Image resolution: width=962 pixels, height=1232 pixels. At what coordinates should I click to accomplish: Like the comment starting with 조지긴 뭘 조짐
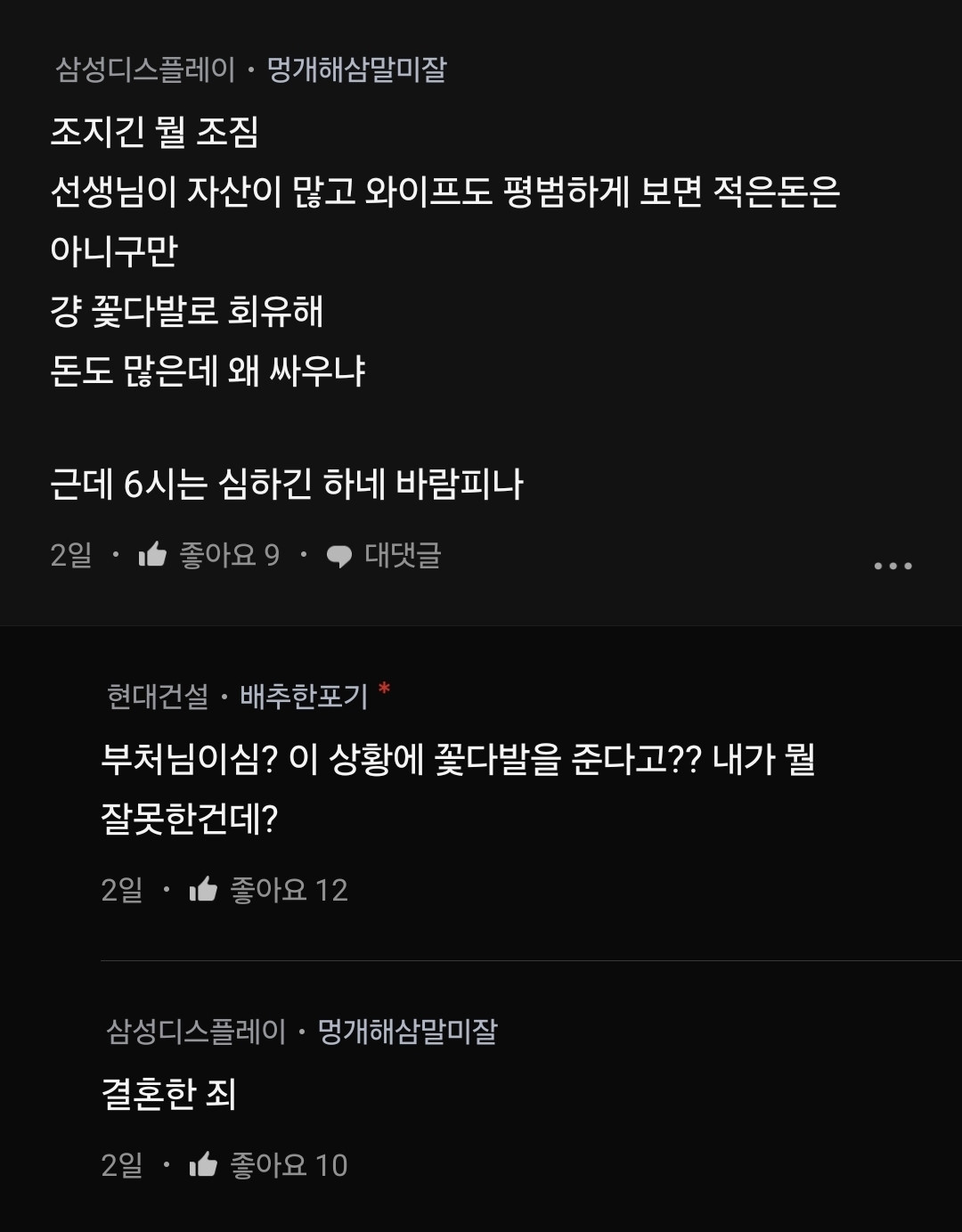[x=153, y=555]
